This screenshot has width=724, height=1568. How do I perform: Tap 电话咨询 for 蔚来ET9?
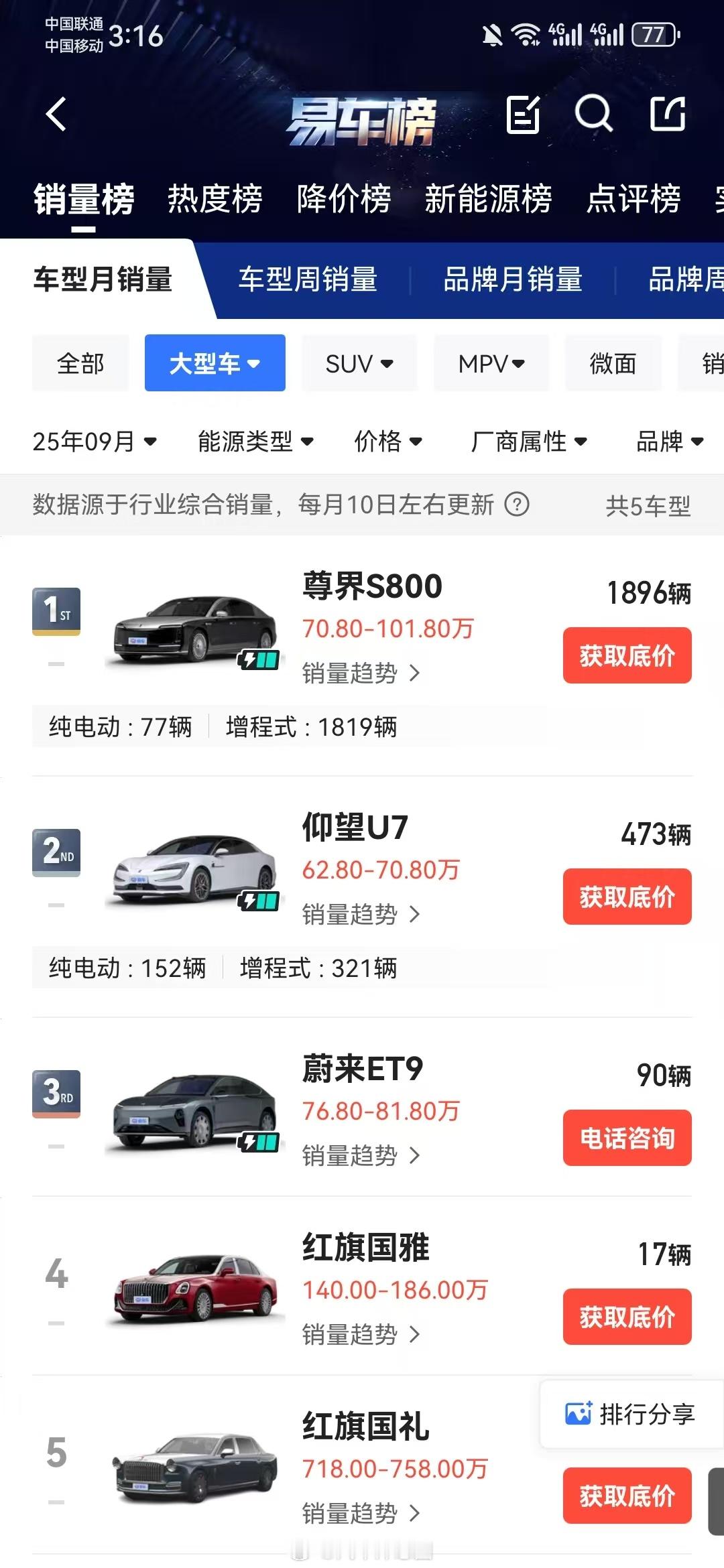[x=627, y=1138]
